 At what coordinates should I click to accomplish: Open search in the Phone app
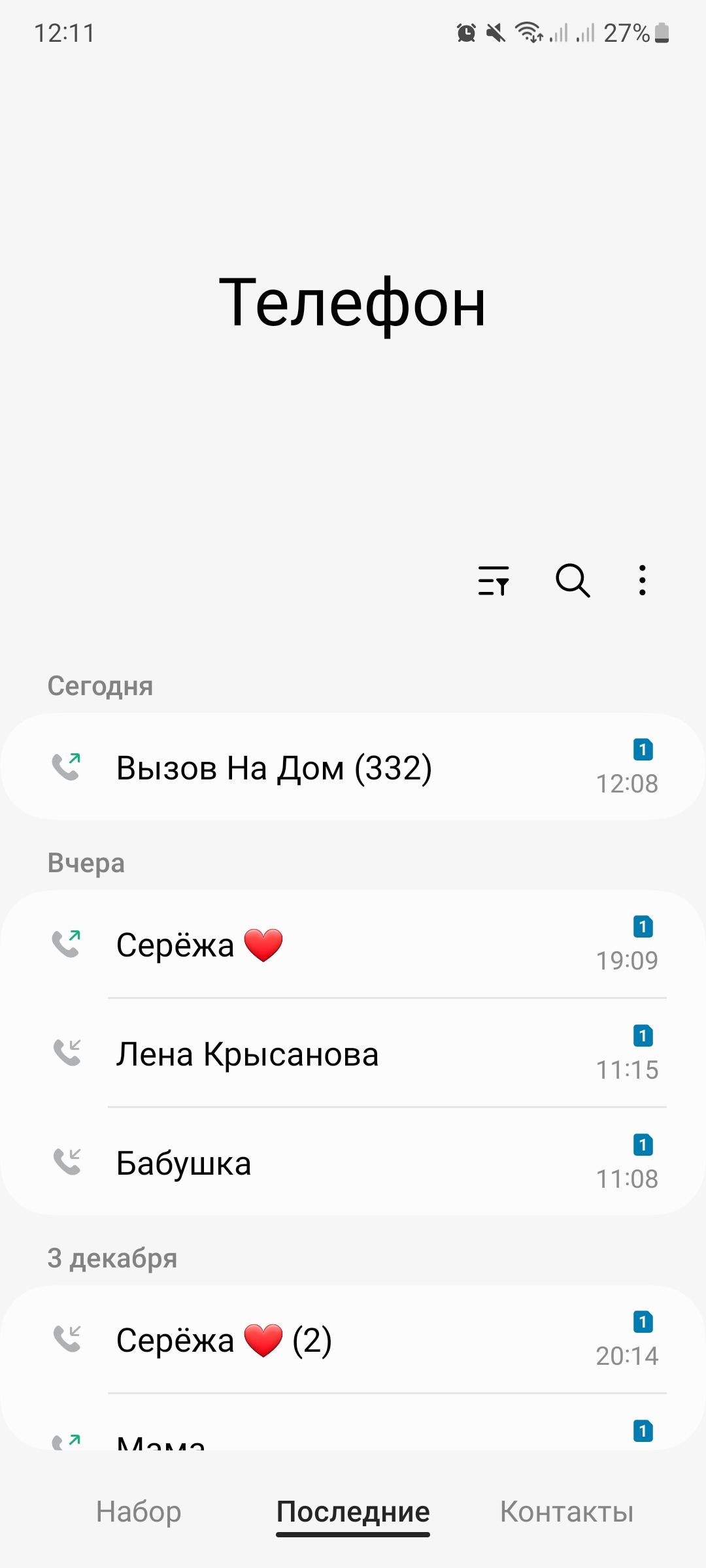point(573,580)
